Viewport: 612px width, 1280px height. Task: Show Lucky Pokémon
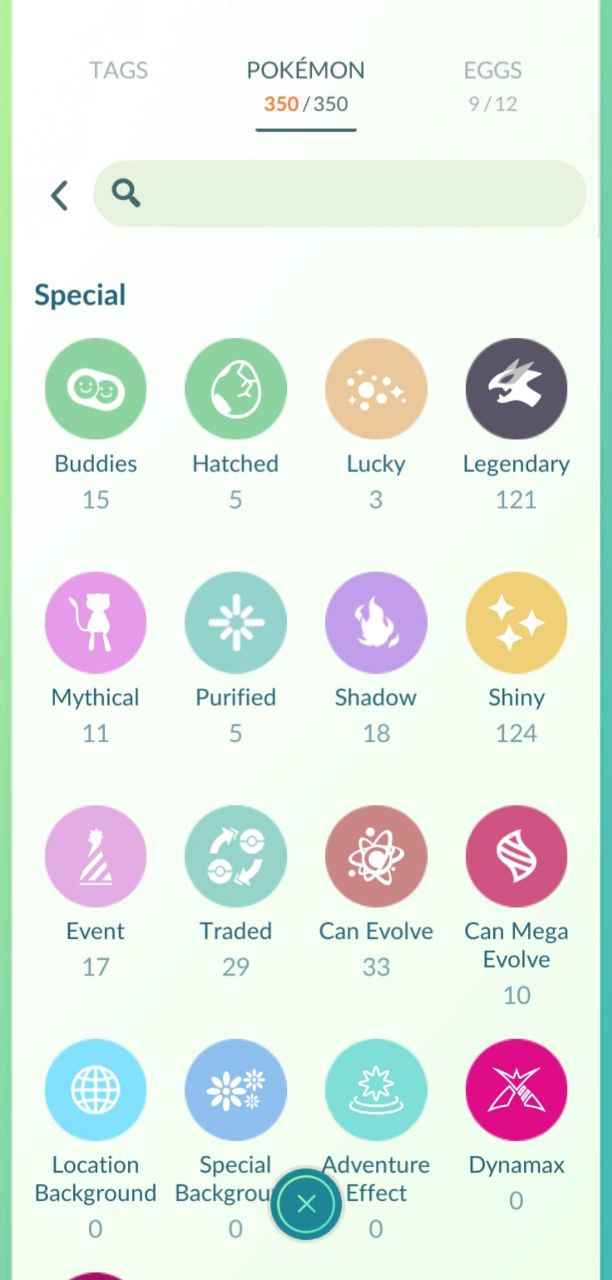point(376,389)
